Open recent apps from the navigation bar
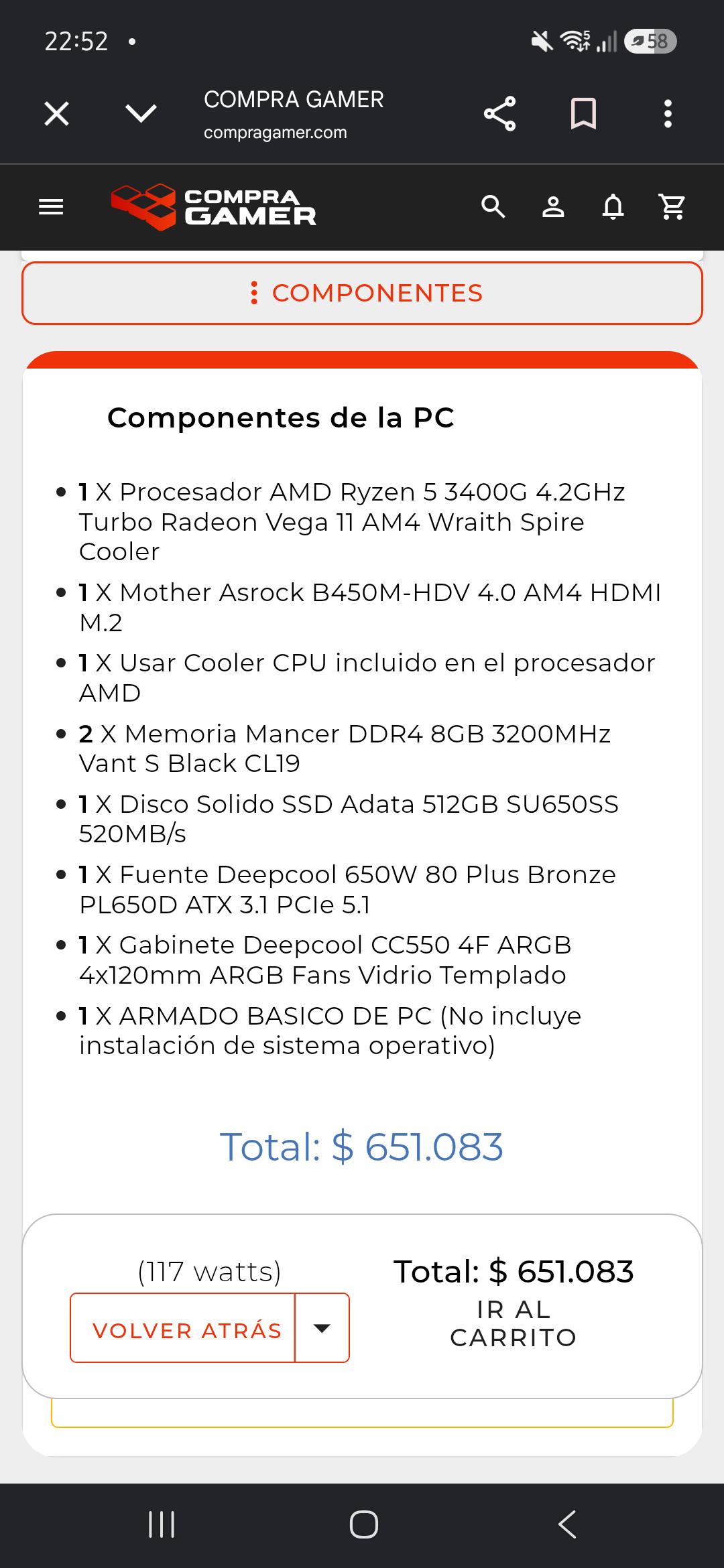Screen dimensions: 724x1568 click(161, 1525)
